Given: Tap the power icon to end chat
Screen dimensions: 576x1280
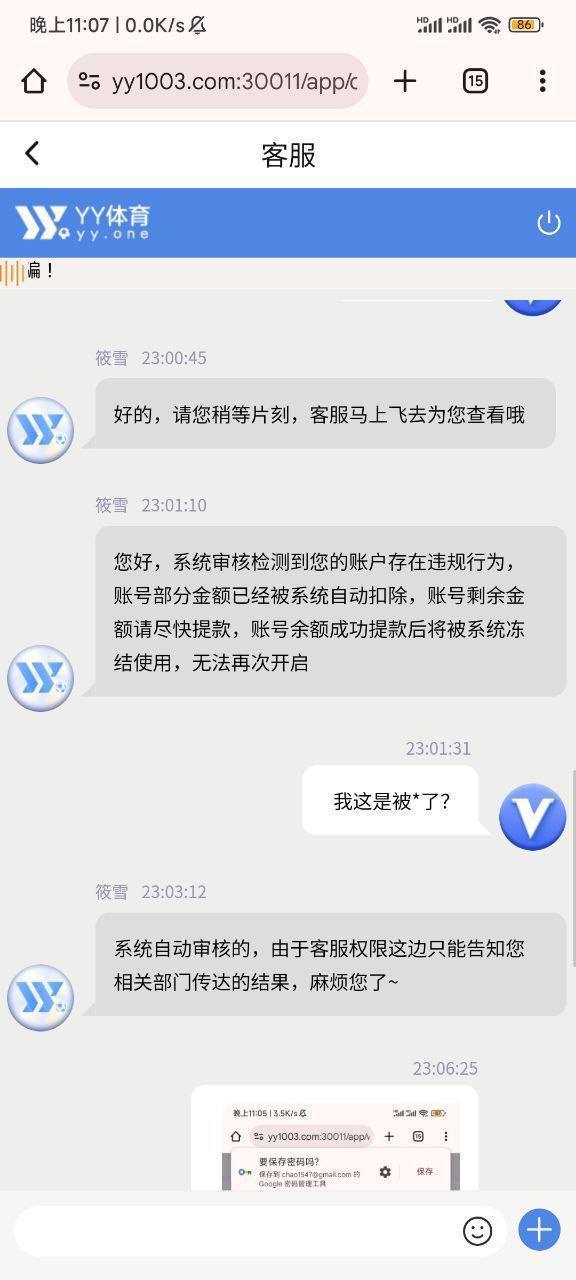Looking at the screenshot, I should point(549,223).
